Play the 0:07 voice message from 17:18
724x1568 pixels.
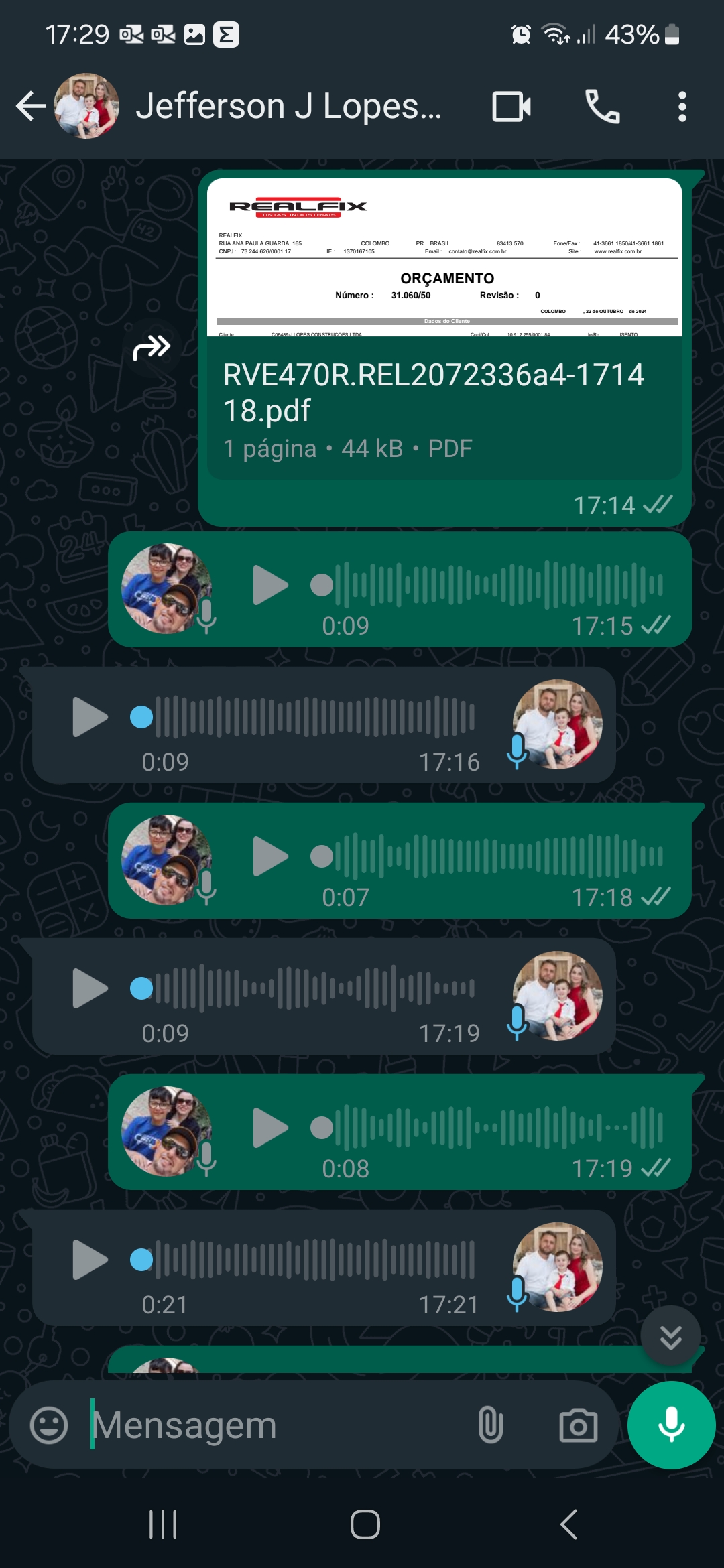pos(270,856)
